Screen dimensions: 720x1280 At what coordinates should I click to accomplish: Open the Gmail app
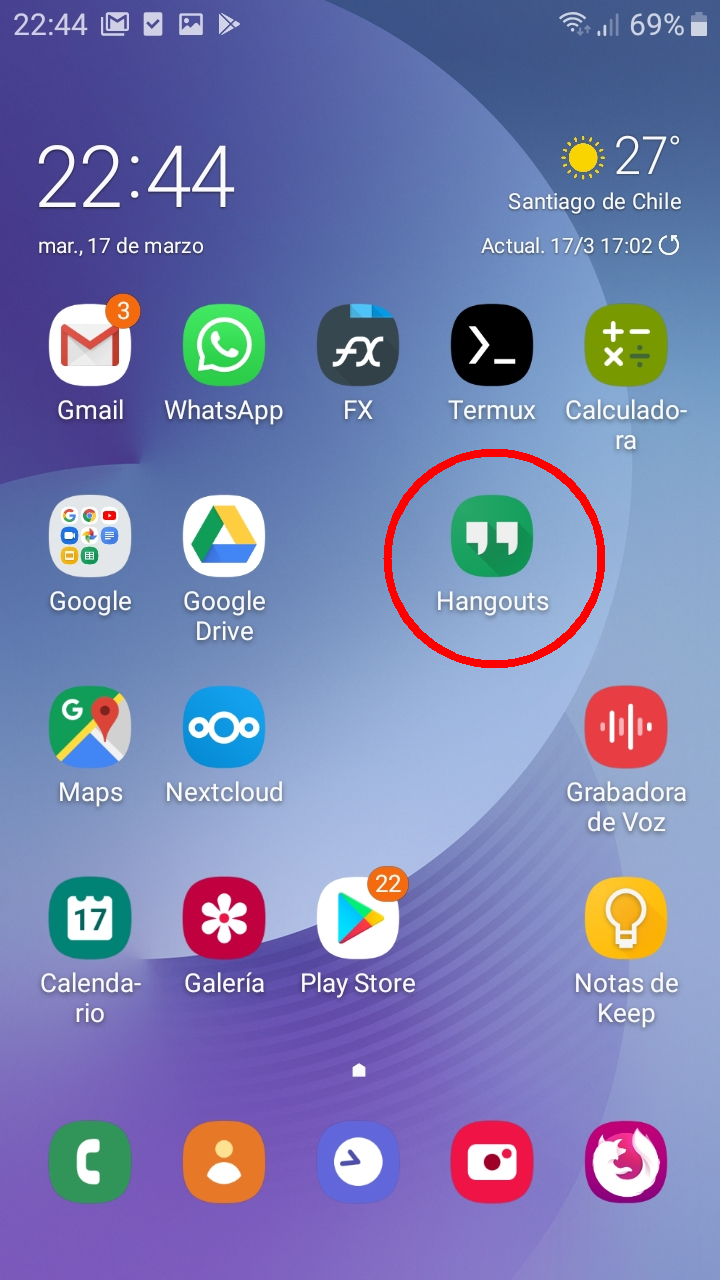coord(90,346)
